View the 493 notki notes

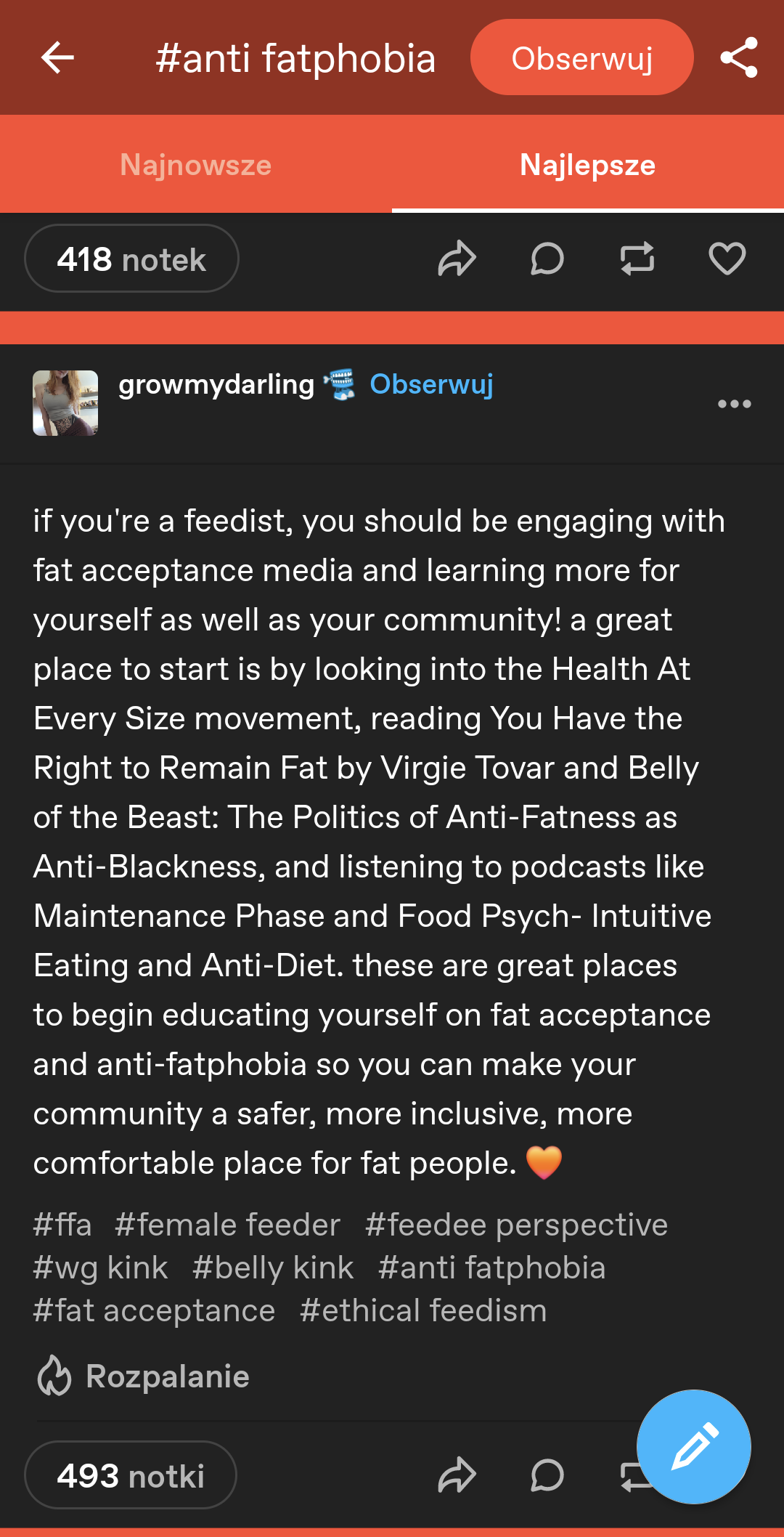coord(131,1476)
